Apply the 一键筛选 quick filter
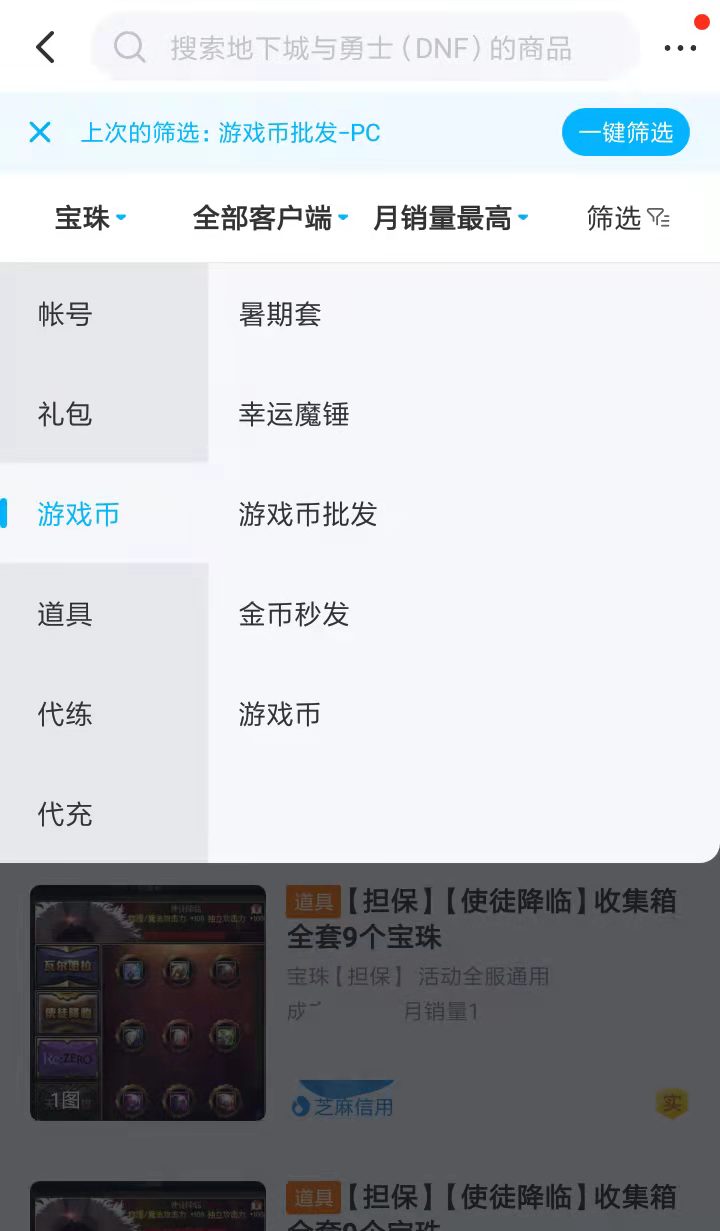Screen dimensions: 720x1231 [x=625, y=132]
